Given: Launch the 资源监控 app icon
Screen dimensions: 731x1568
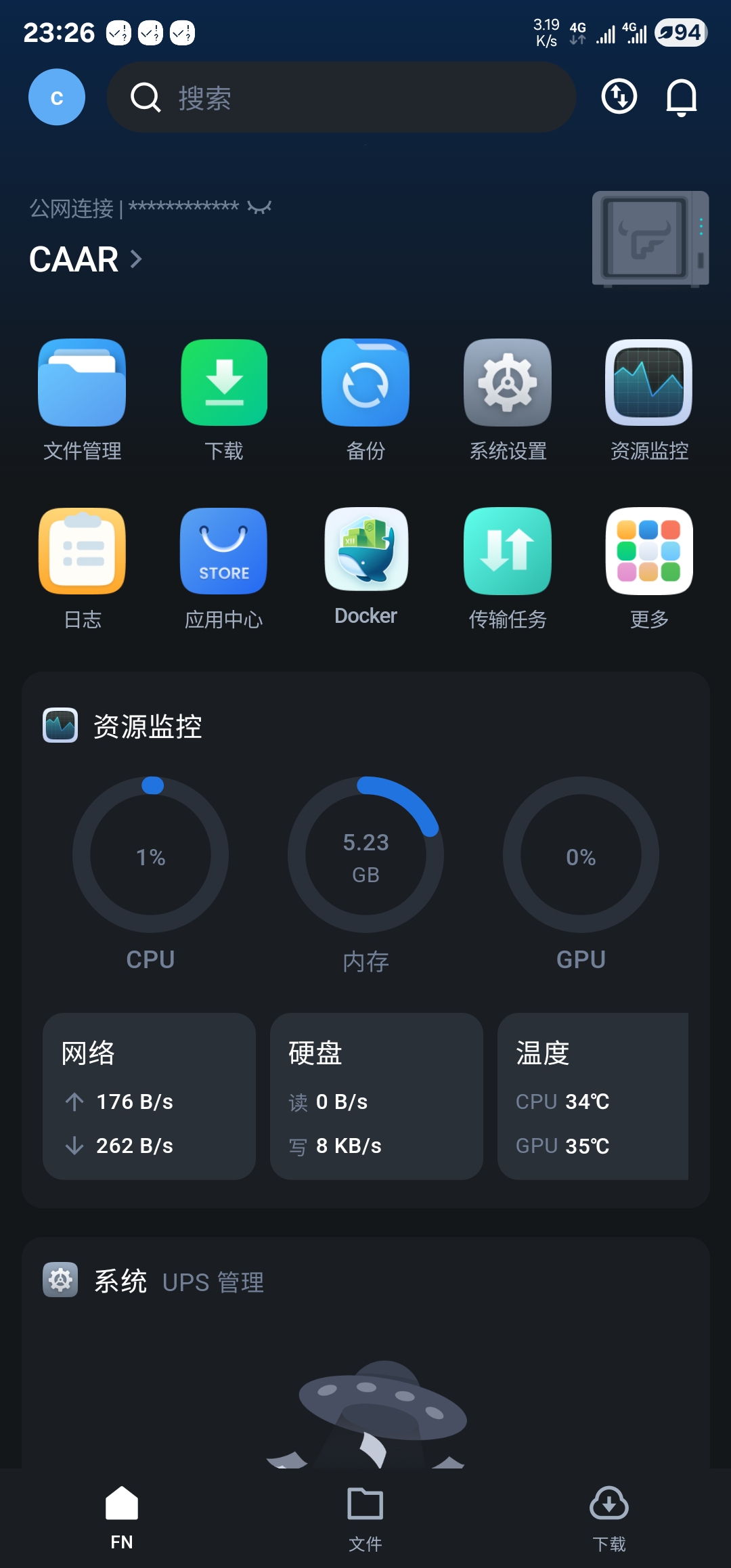Looking at the screenshot, I should [649, 383].
